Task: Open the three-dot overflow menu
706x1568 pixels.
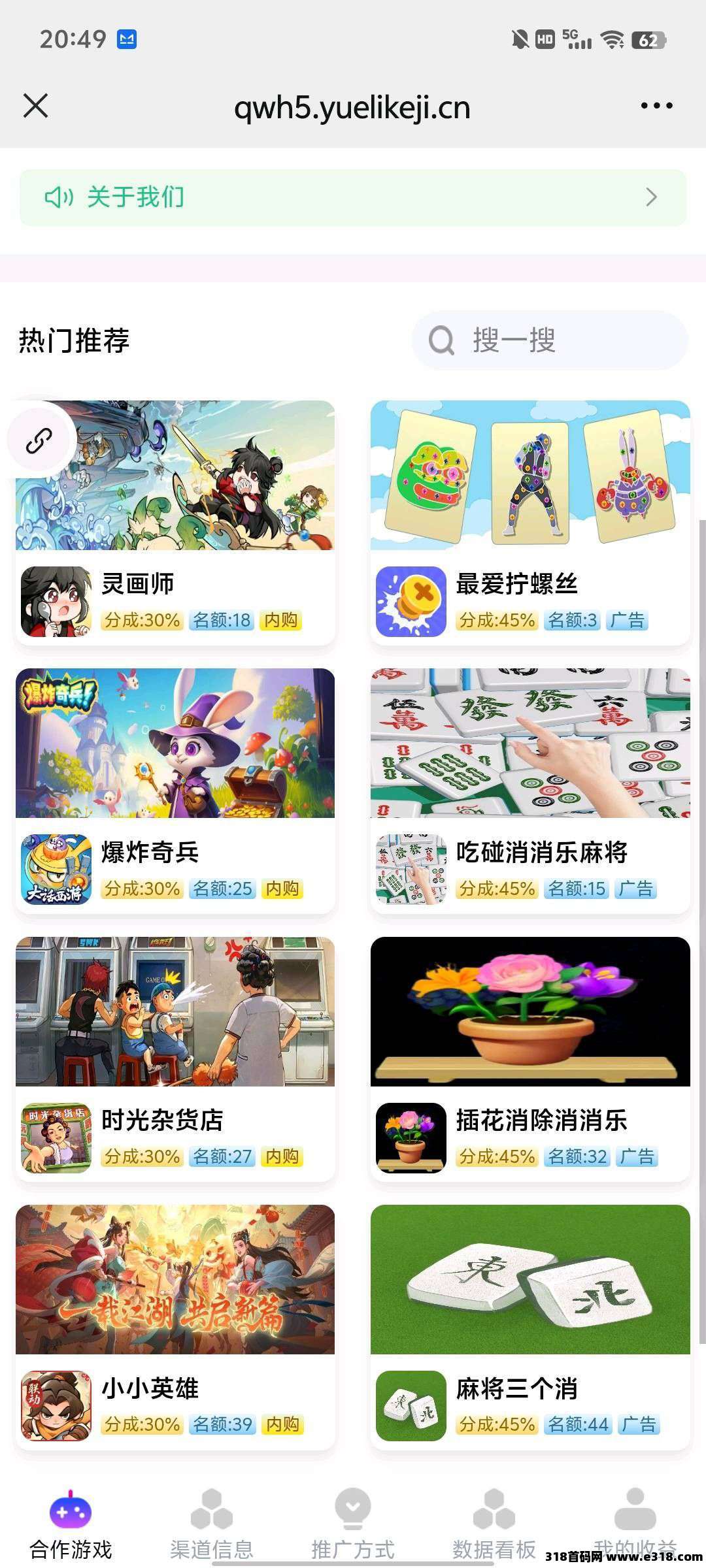Action: click(656, 106)
